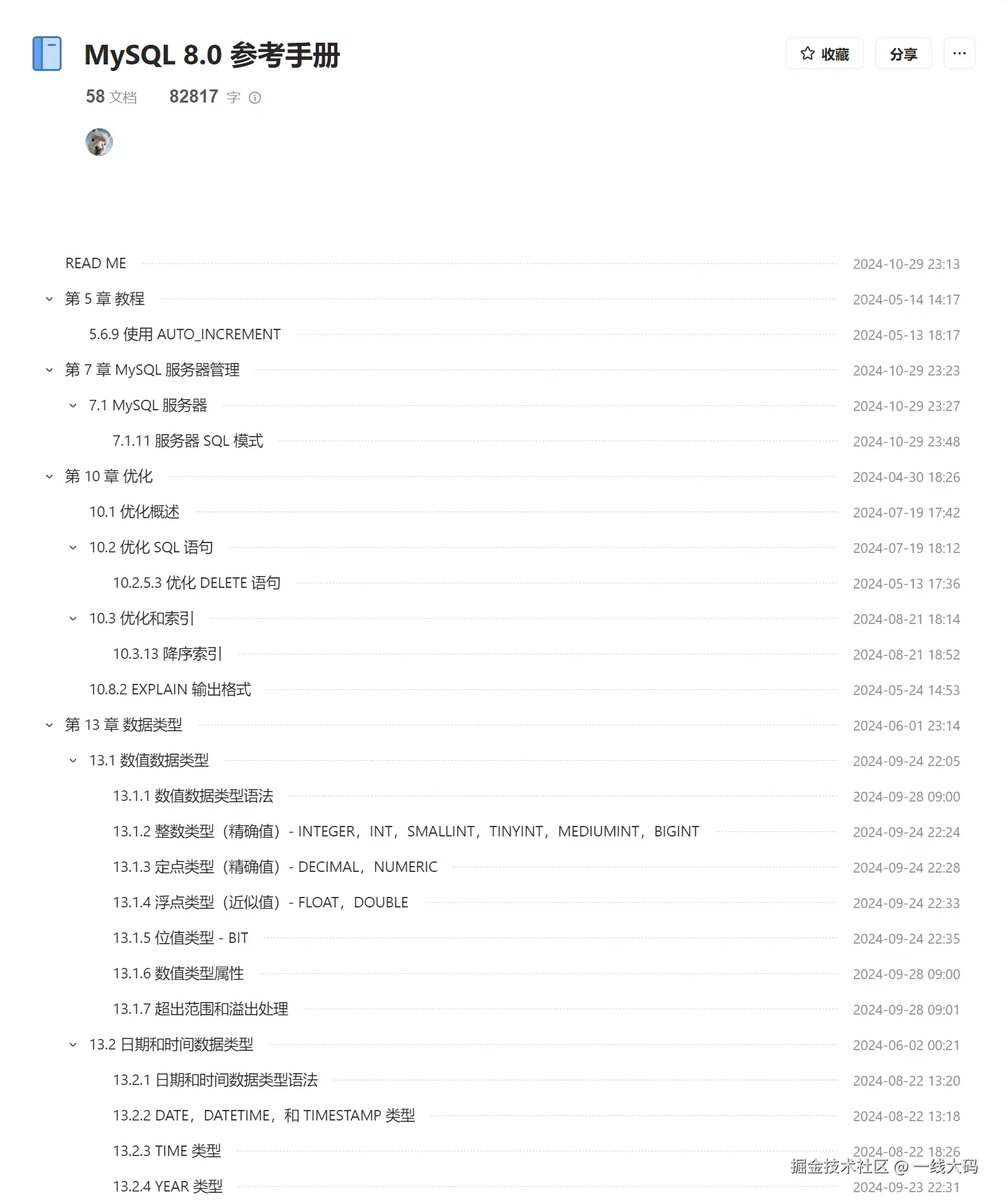Open 10.8.2 EXPLAIN 输出格式
Screen dimensions: 1007x1204
[170, 690]
